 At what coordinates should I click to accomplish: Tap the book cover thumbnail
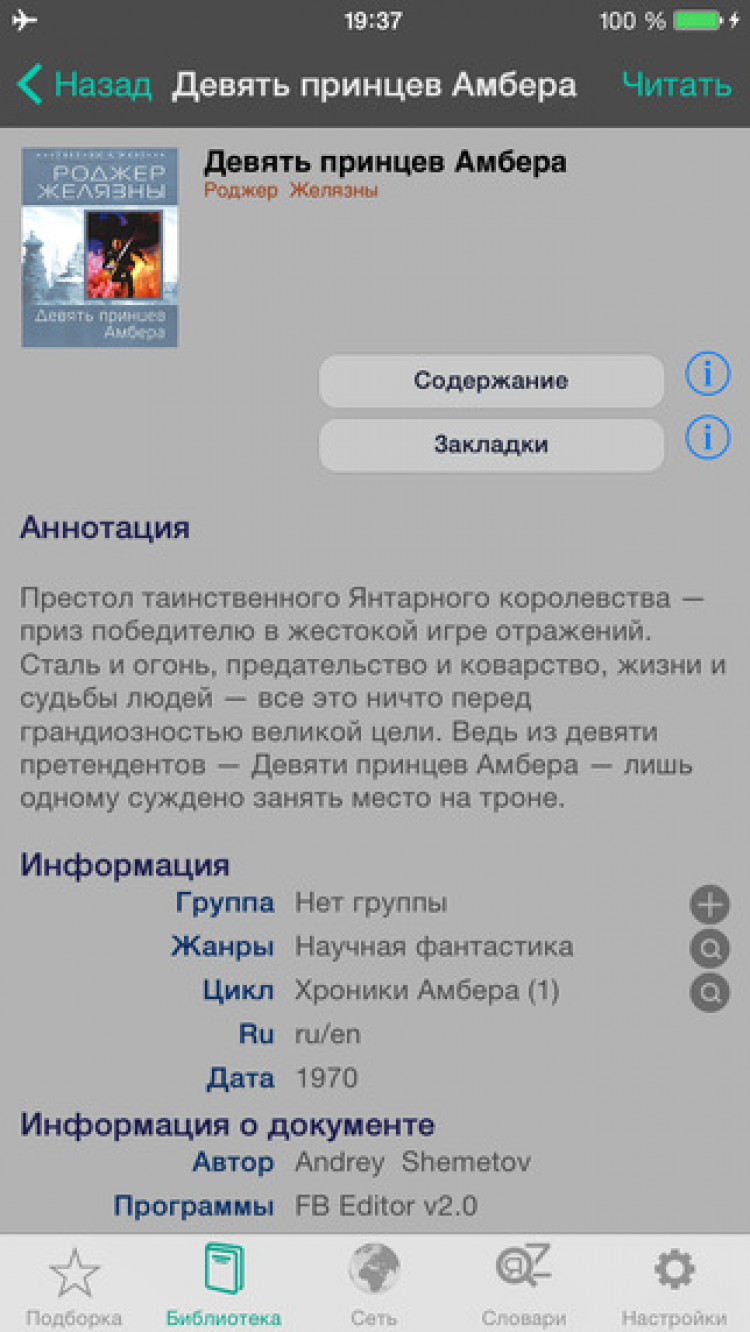pos(100,247)
